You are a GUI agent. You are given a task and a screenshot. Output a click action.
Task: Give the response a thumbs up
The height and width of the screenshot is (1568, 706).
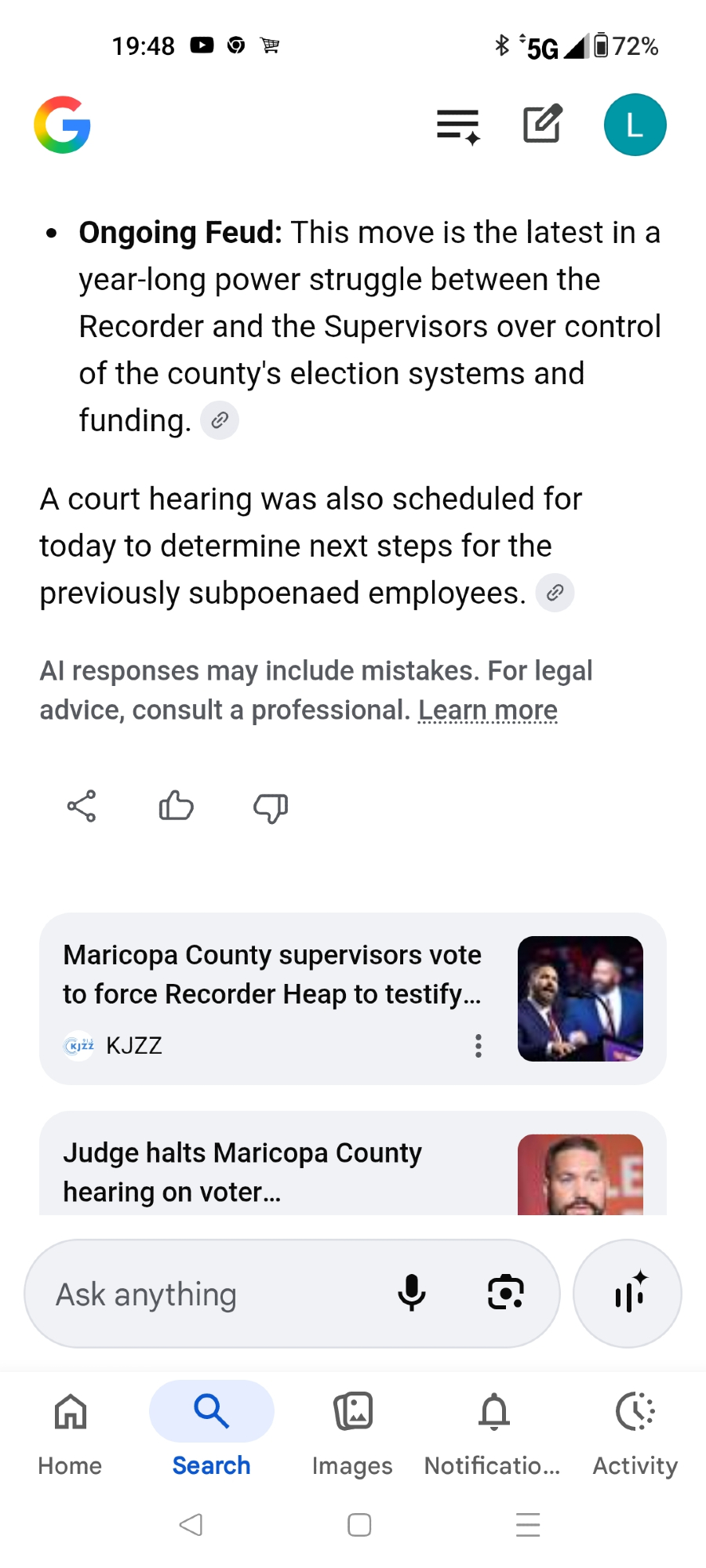coord(176,806)
